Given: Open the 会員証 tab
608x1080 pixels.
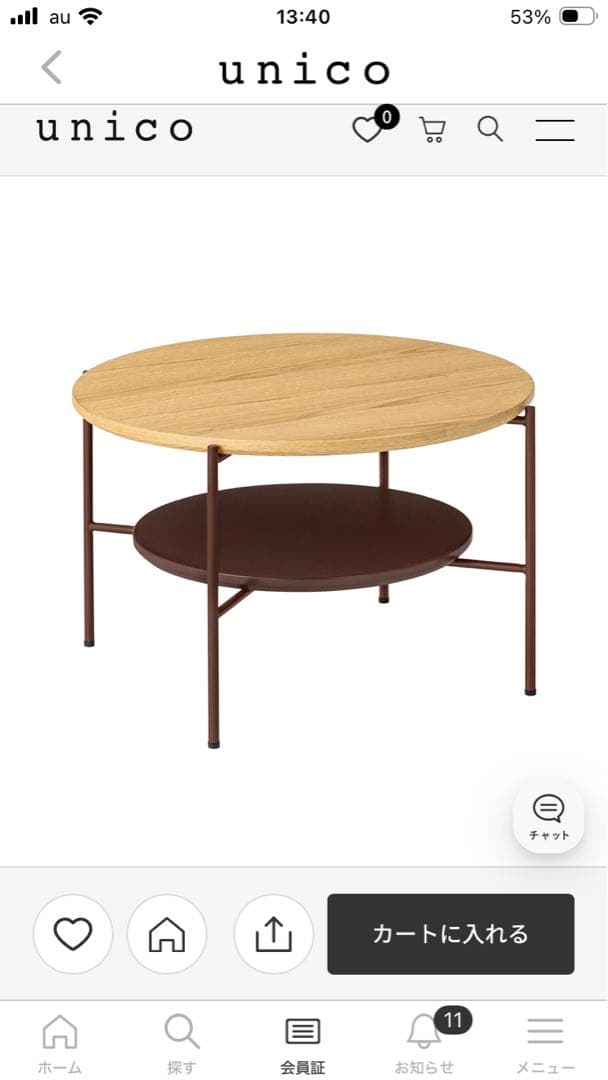Looking at the screenshot, I should tap(303, 1043).
